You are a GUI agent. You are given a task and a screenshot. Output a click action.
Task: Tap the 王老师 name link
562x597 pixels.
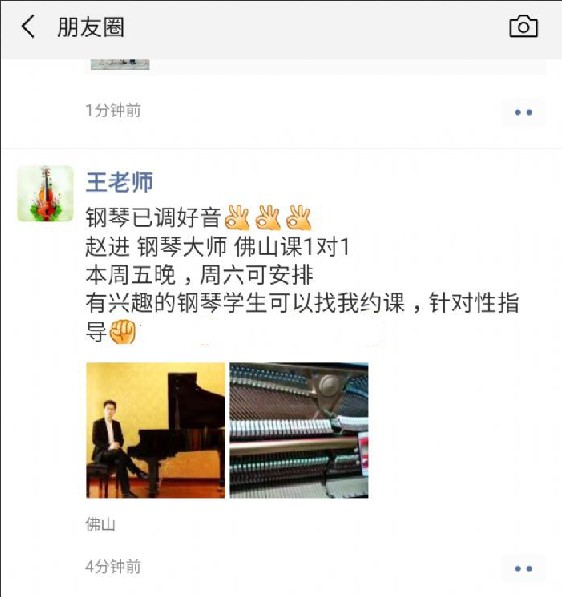point(119,182)
